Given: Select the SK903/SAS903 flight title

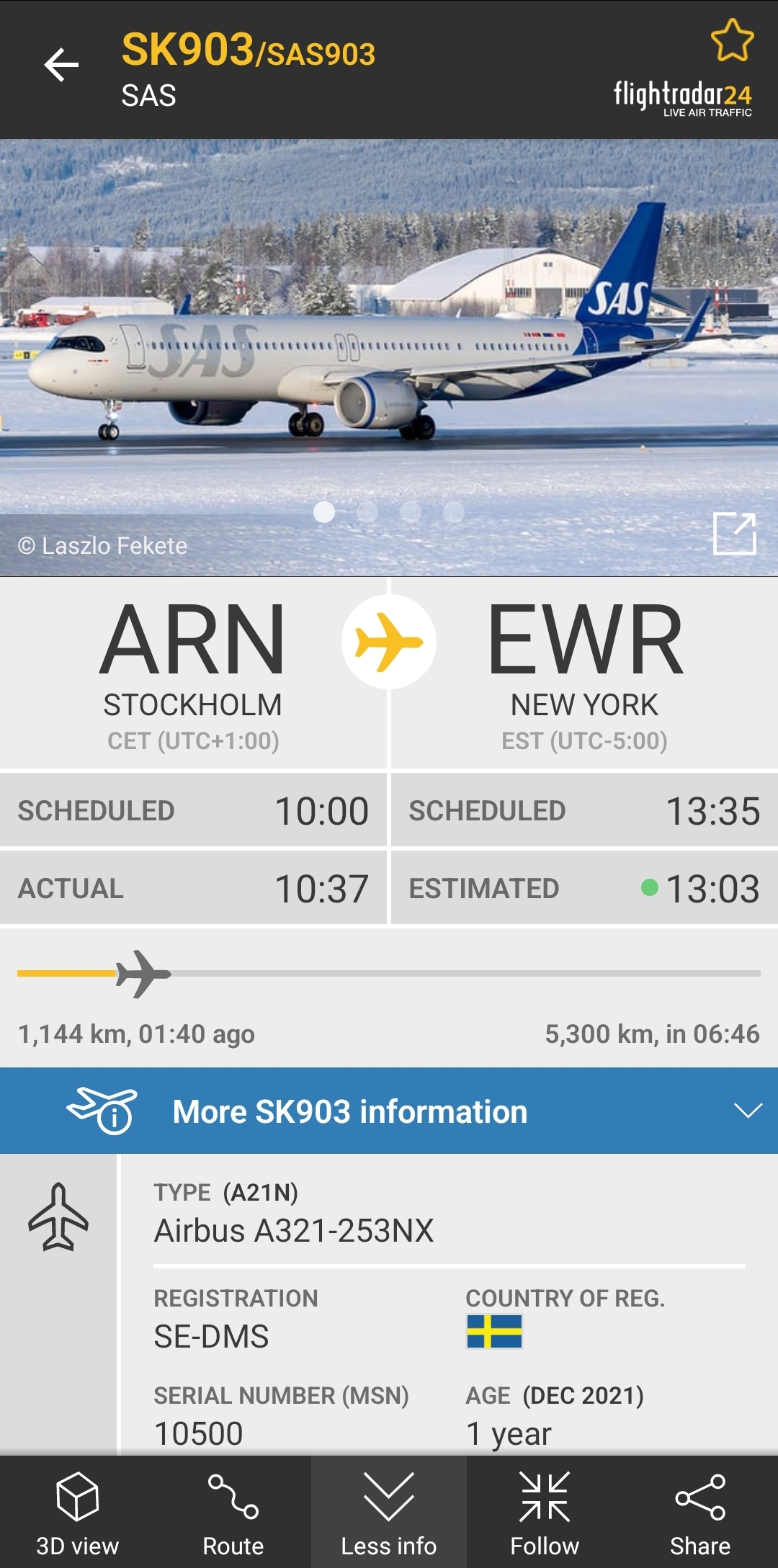Looking at the screenshot, I should [247, 50].
